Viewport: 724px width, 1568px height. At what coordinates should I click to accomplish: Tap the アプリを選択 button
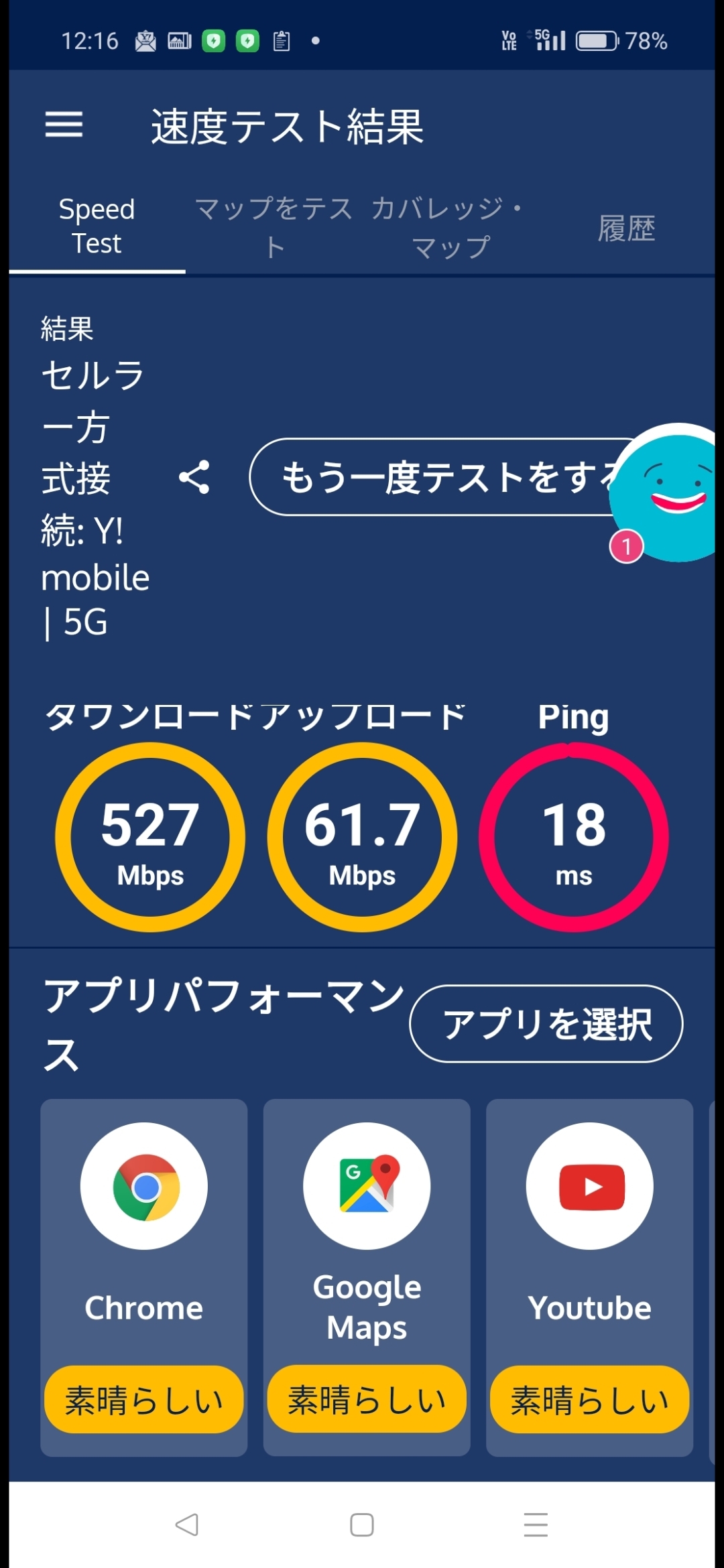click(546, 1023)
